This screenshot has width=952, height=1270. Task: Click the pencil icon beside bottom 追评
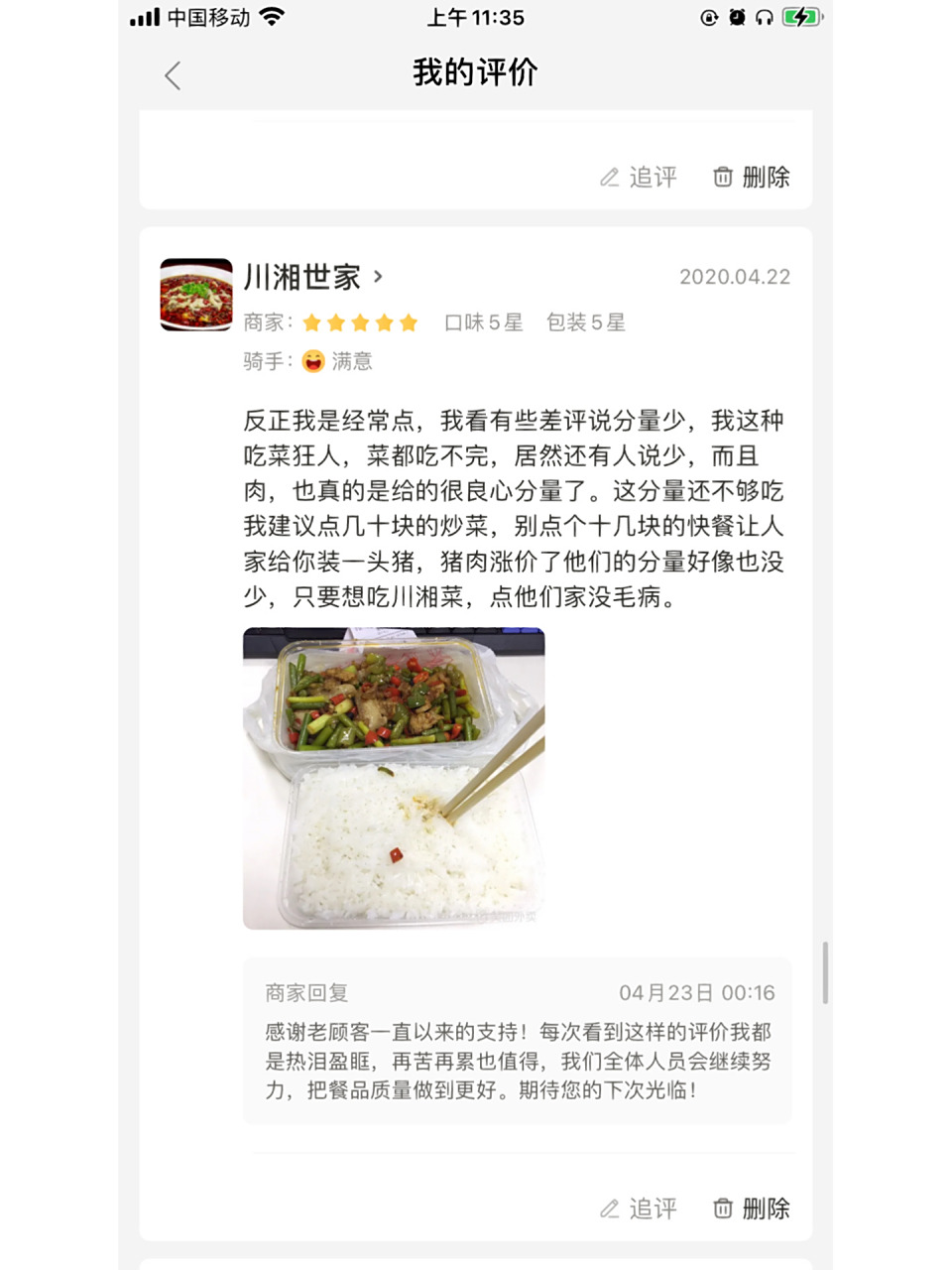click(x=612, y=1208)
